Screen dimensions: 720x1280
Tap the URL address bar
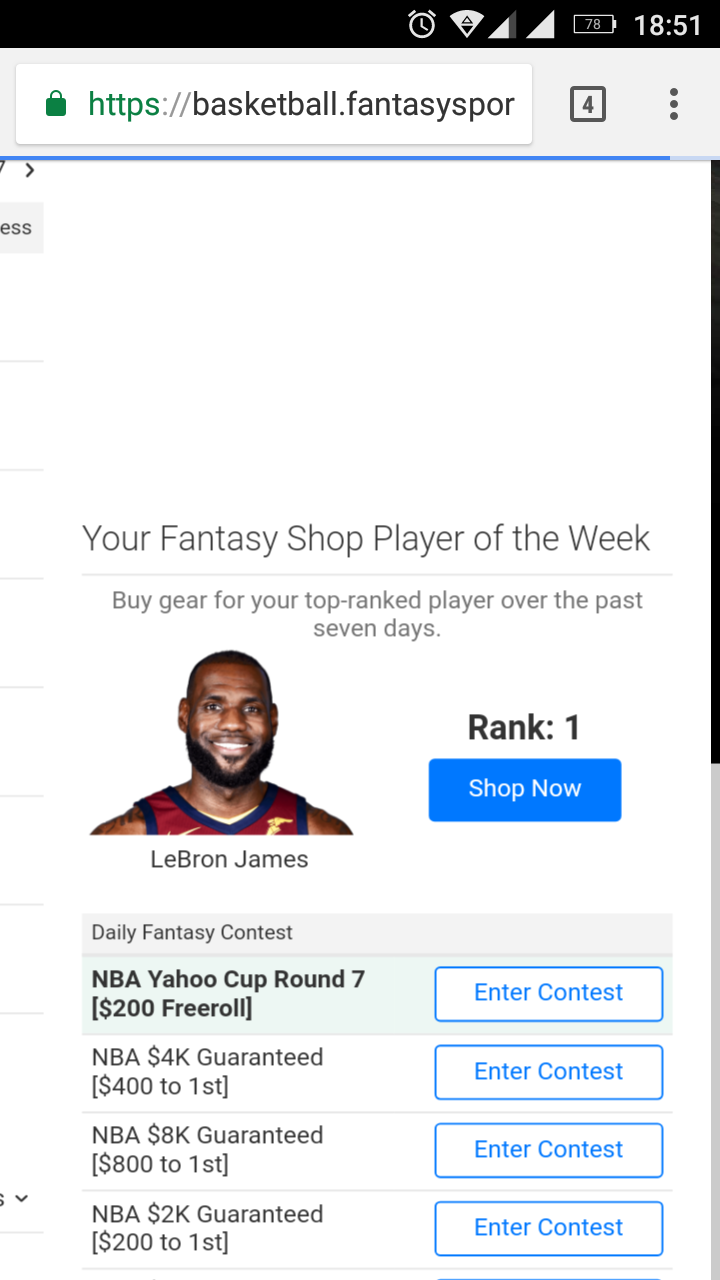pyautogui.click(x=274, y=104)
